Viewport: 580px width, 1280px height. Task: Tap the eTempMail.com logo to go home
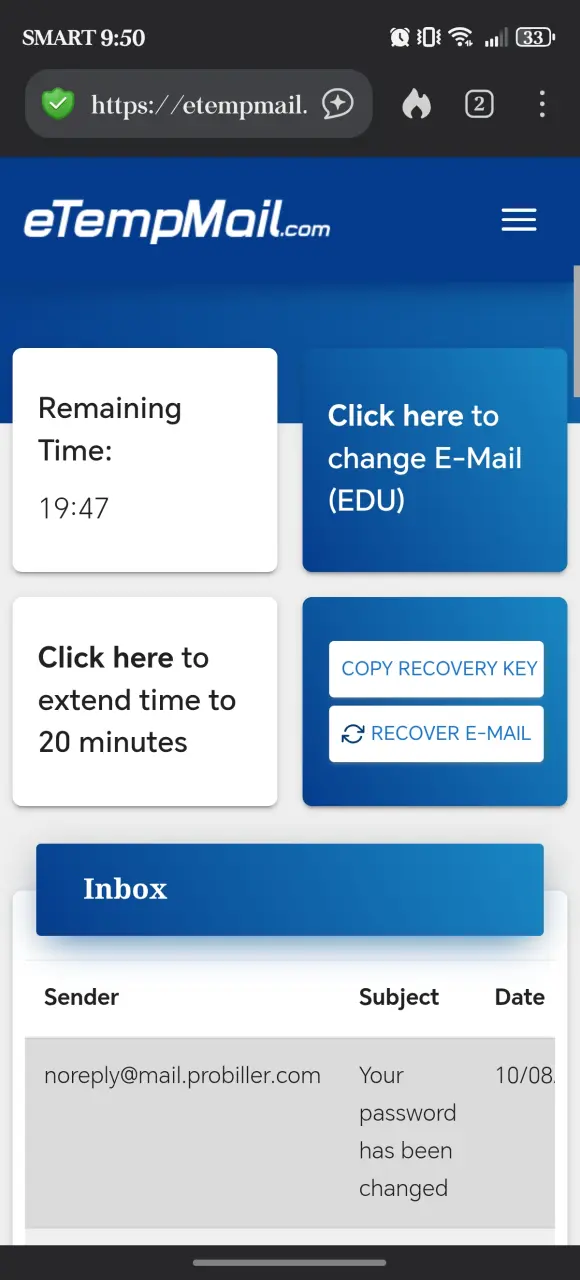pos(177,220)
